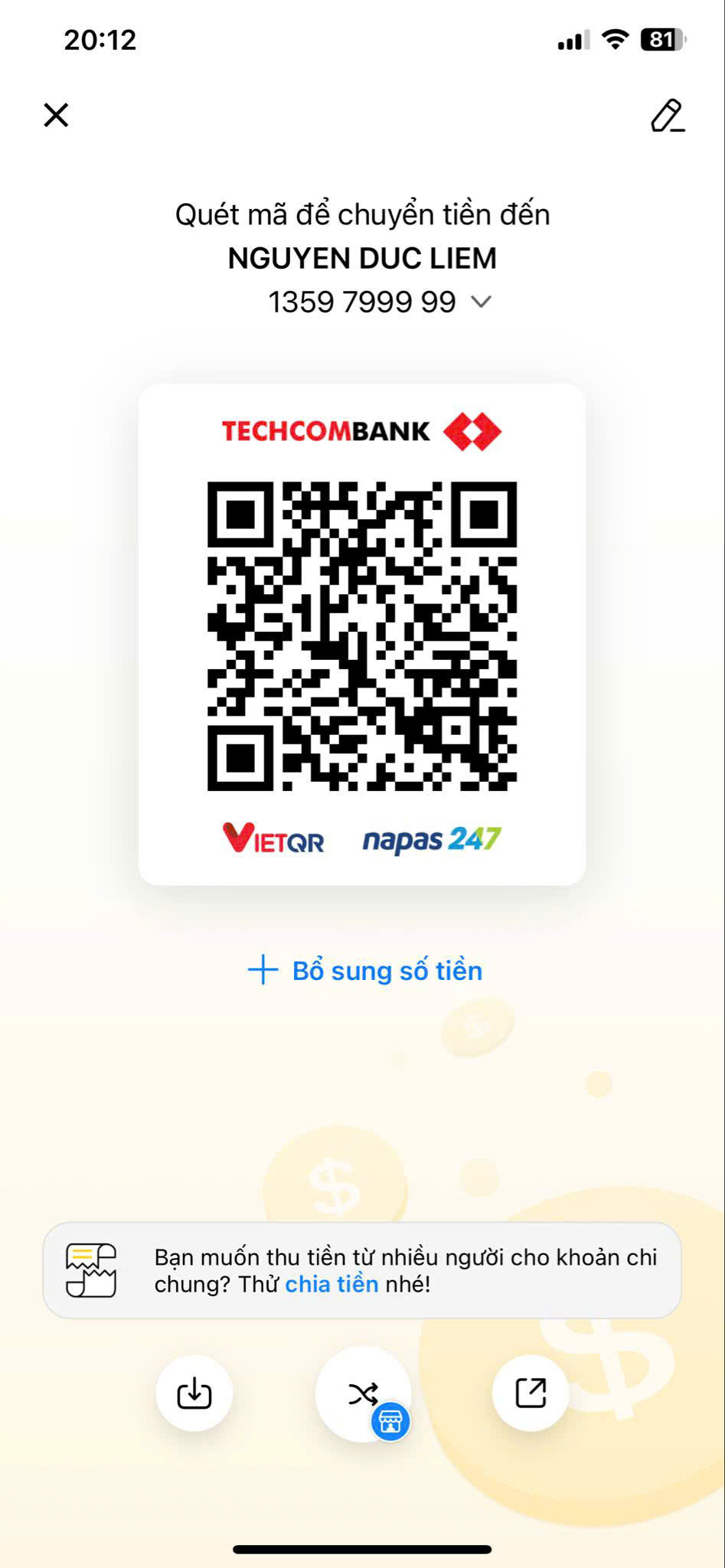Open the chia tiền link
The image size is (725, 1568).
[331, 1284]
